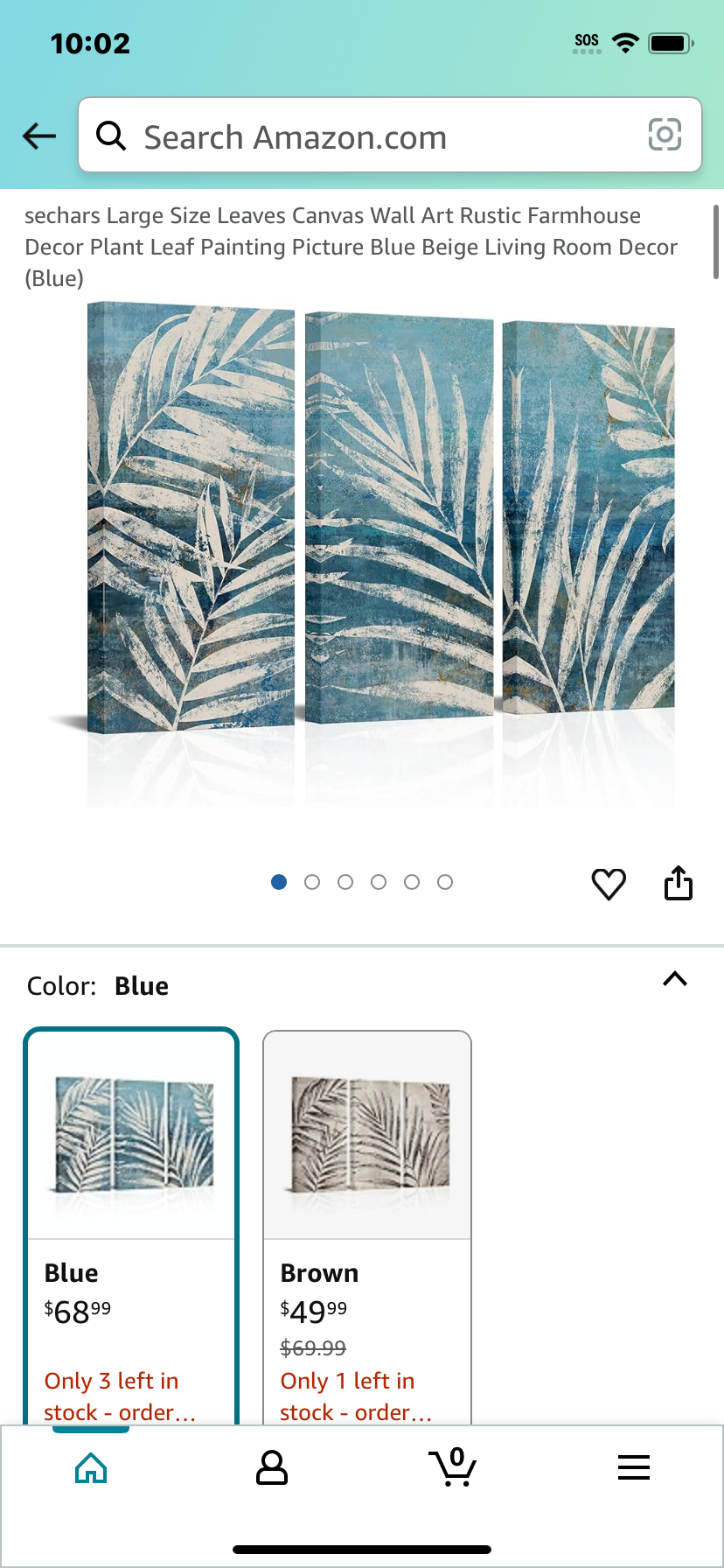Add item to wish list with heart

[x=609, y=884]
